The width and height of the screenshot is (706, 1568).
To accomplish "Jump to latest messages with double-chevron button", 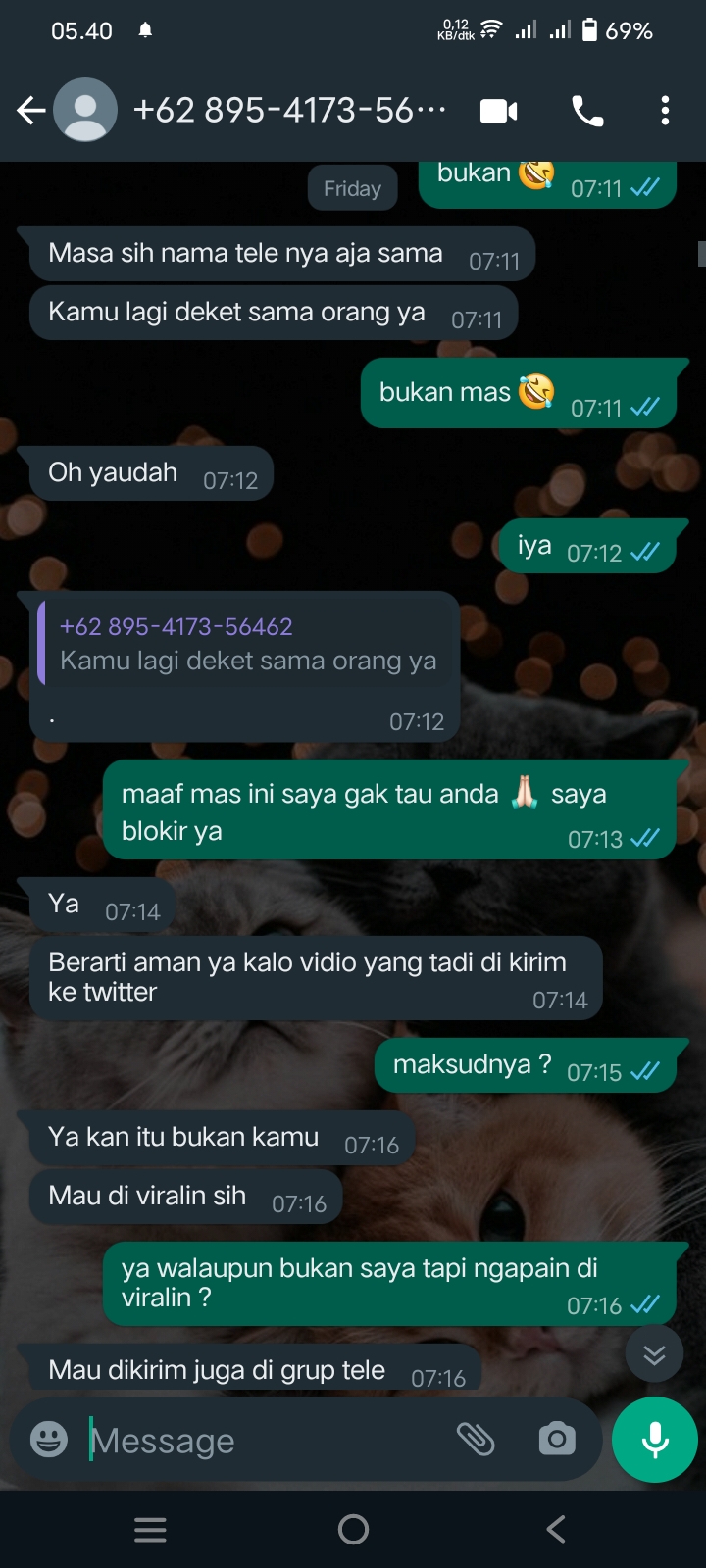I will click(x=654, y=1354).
